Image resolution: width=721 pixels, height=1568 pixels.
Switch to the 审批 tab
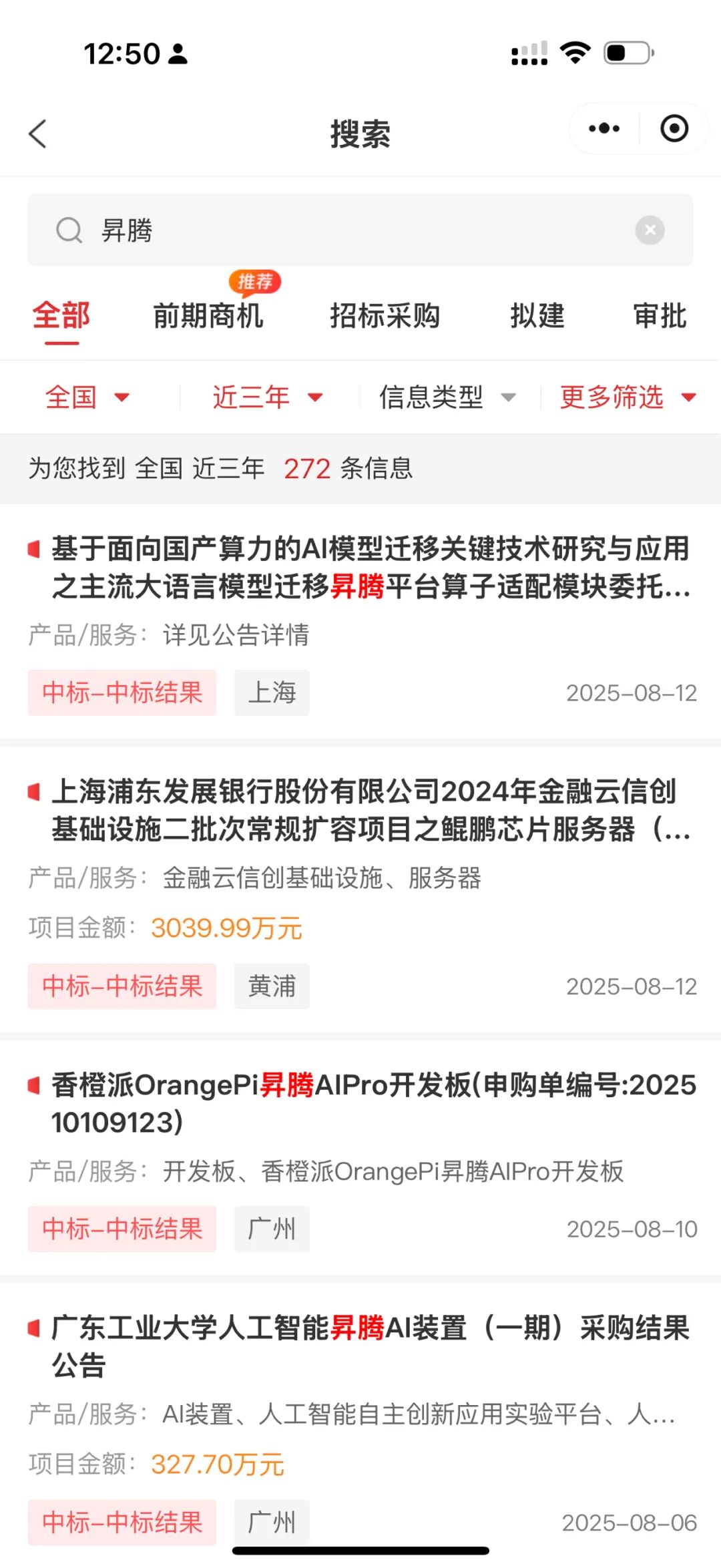coord(660,315)
